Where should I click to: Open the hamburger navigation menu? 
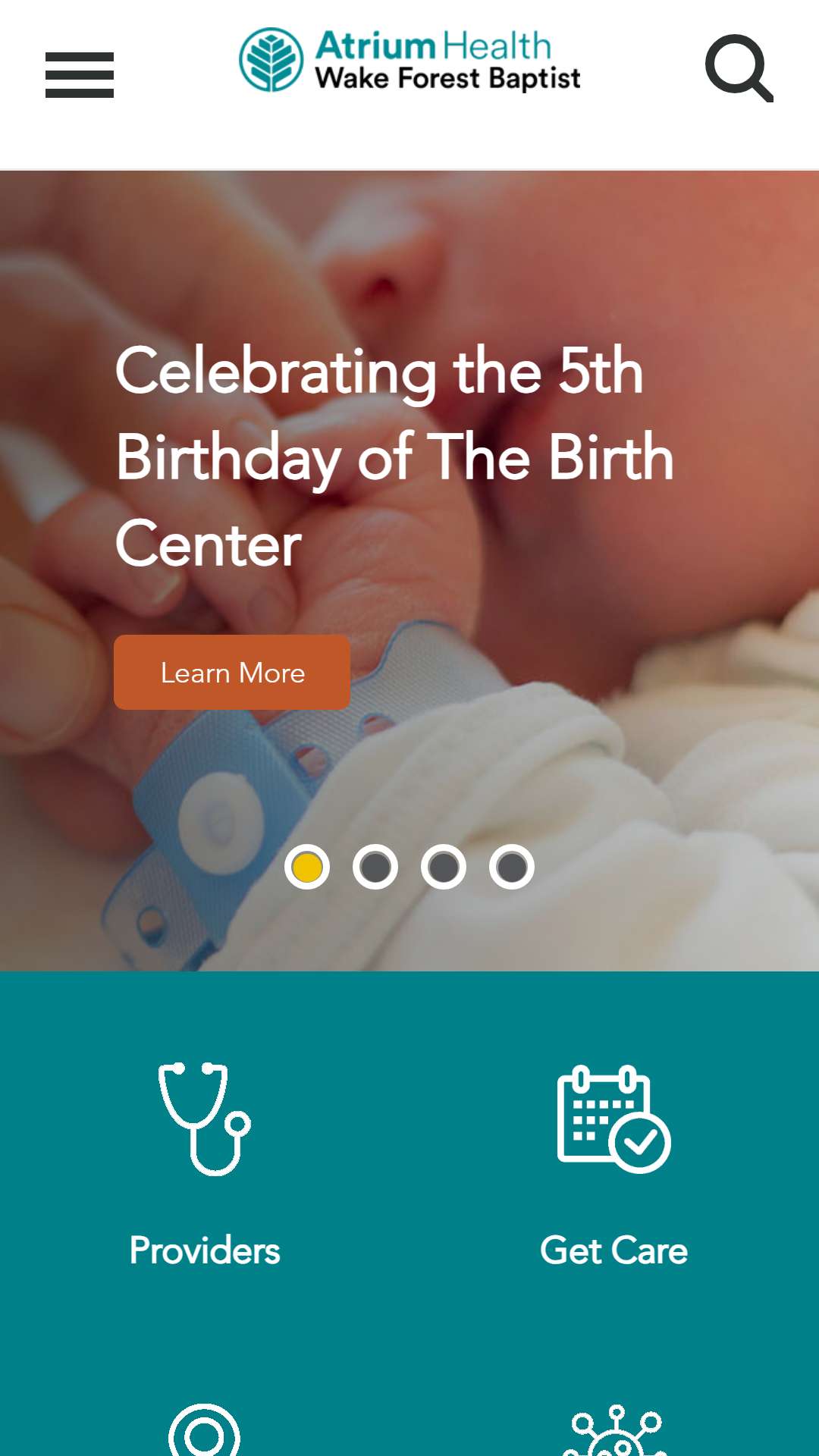80,75
